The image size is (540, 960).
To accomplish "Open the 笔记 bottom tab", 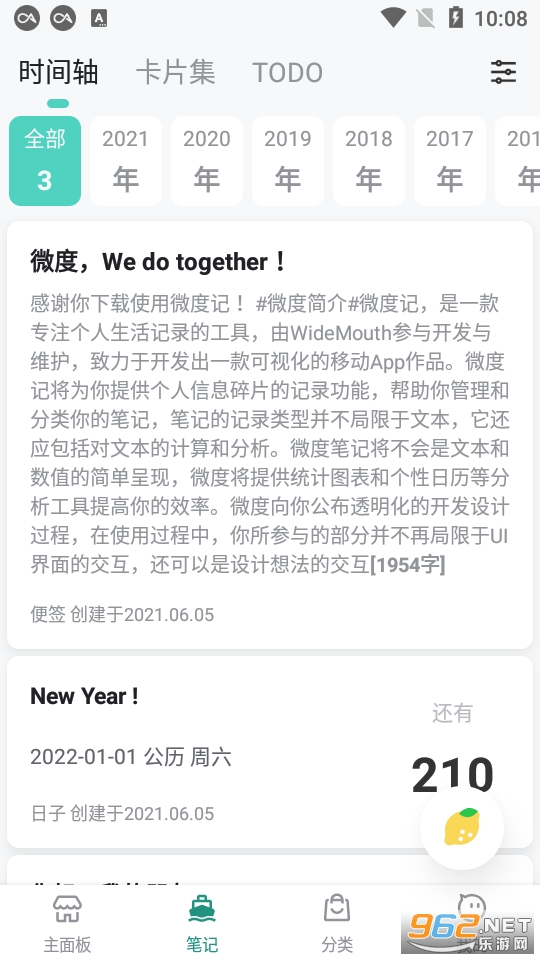I will click(x=202, y=922).
